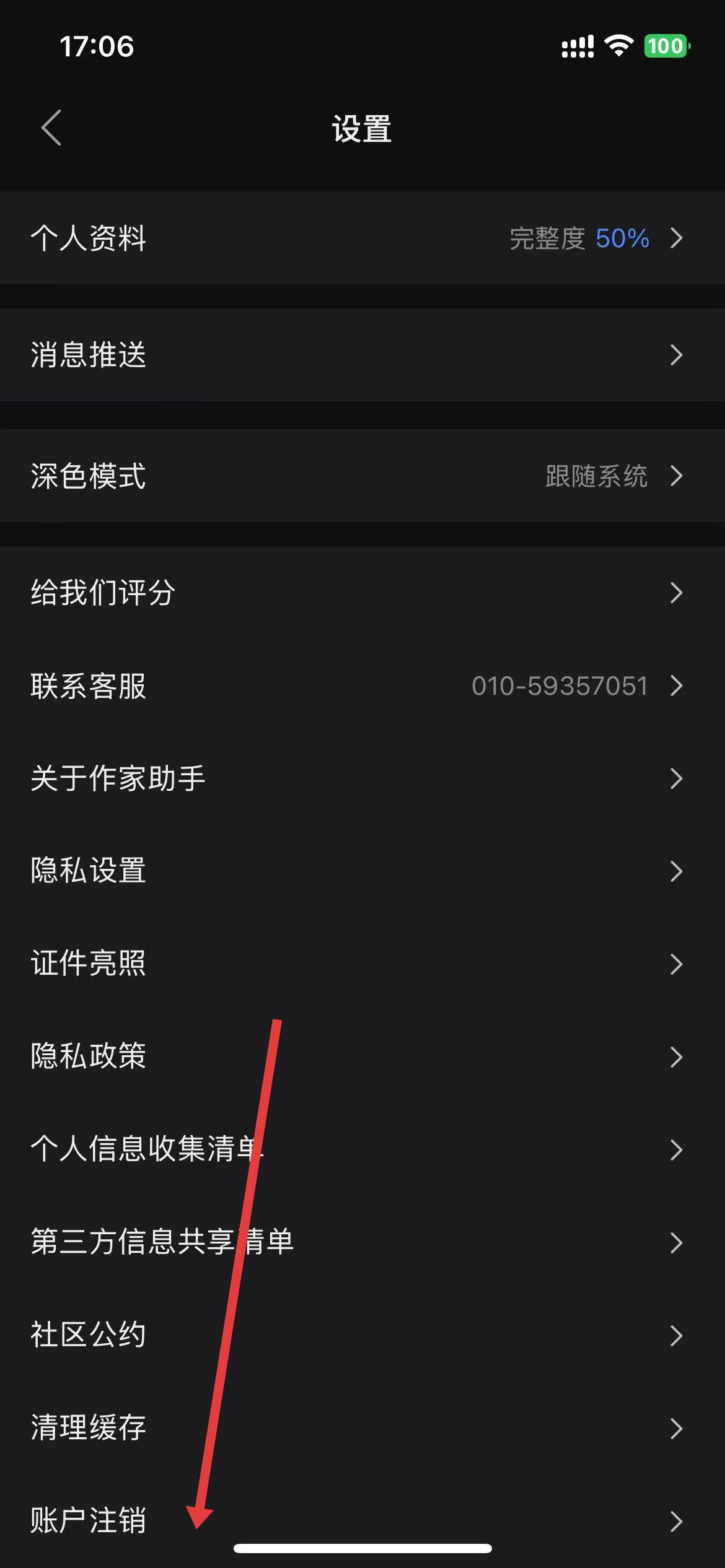Open 个人信息收集清单
The image size is (725, 1568).
[362, 1149]
